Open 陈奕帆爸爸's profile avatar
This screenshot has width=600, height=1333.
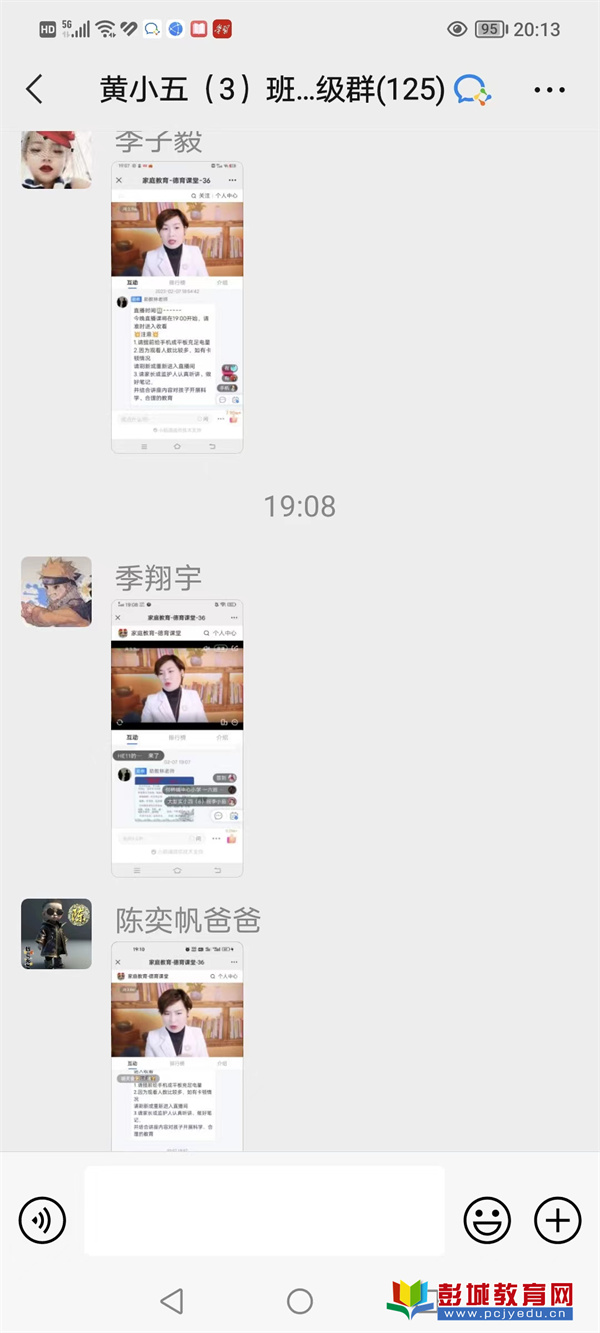click(57, 933)
